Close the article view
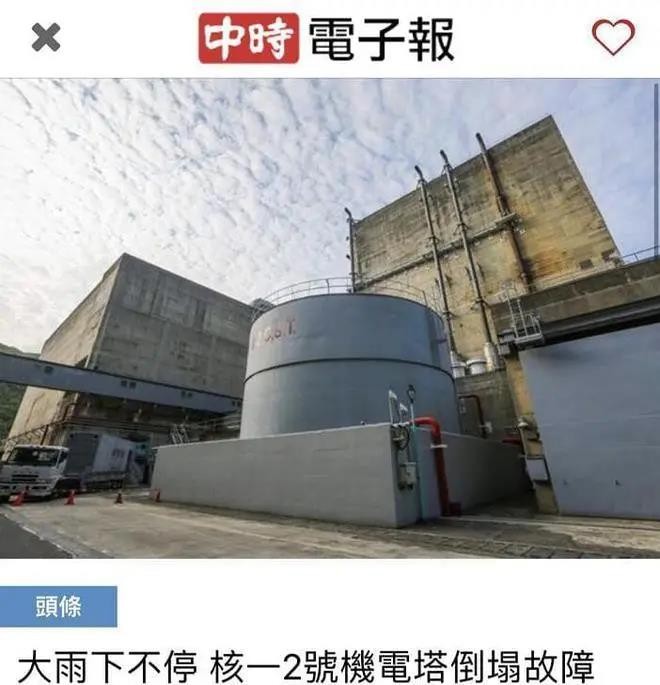 point(46,37)
